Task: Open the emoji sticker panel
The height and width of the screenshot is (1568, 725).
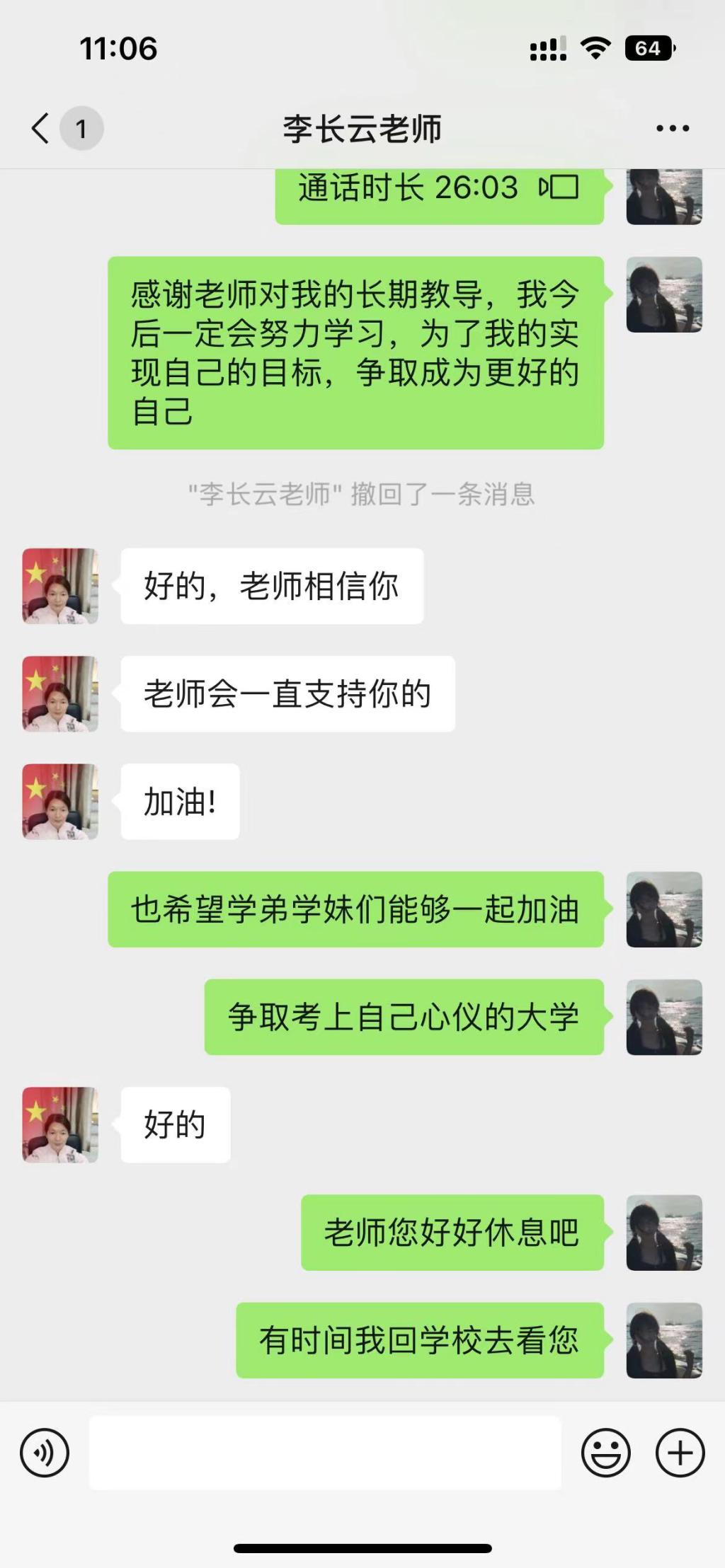Action: pyautogui.click(x=605, y=1453)
